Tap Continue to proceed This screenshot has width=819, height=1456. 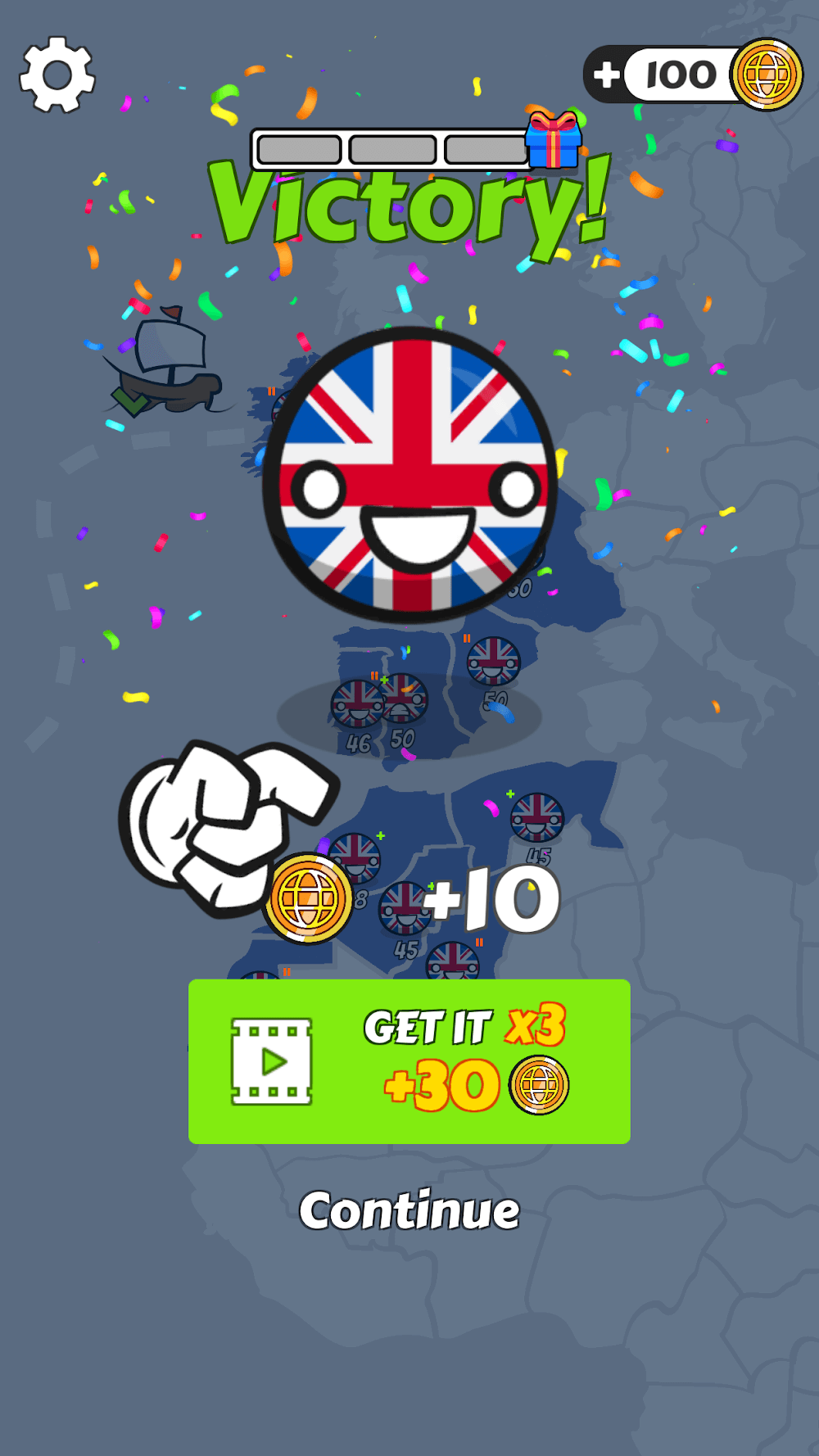(409, 1210)
